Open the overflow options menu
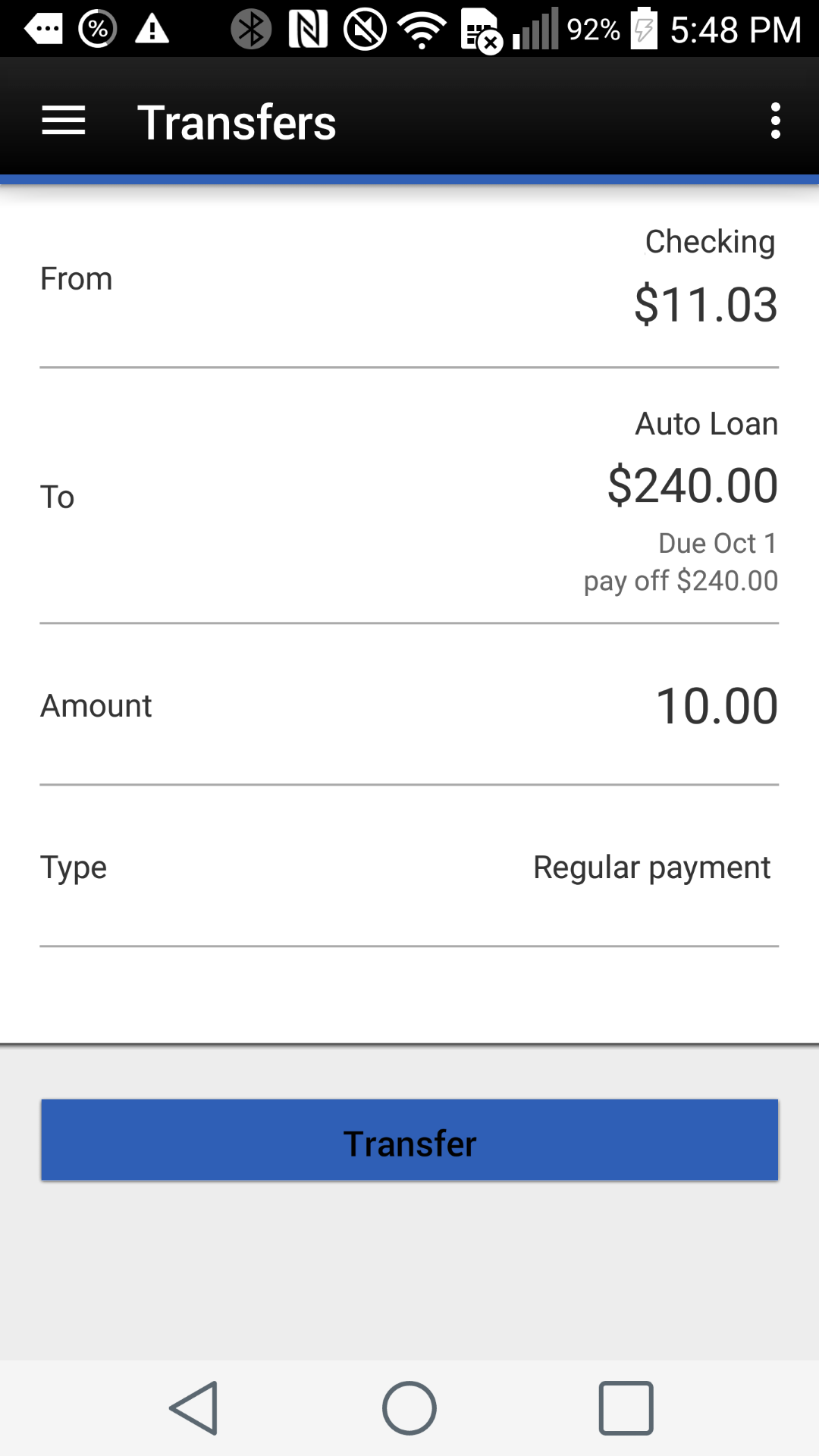819x1456 pixels. (775, 120)
